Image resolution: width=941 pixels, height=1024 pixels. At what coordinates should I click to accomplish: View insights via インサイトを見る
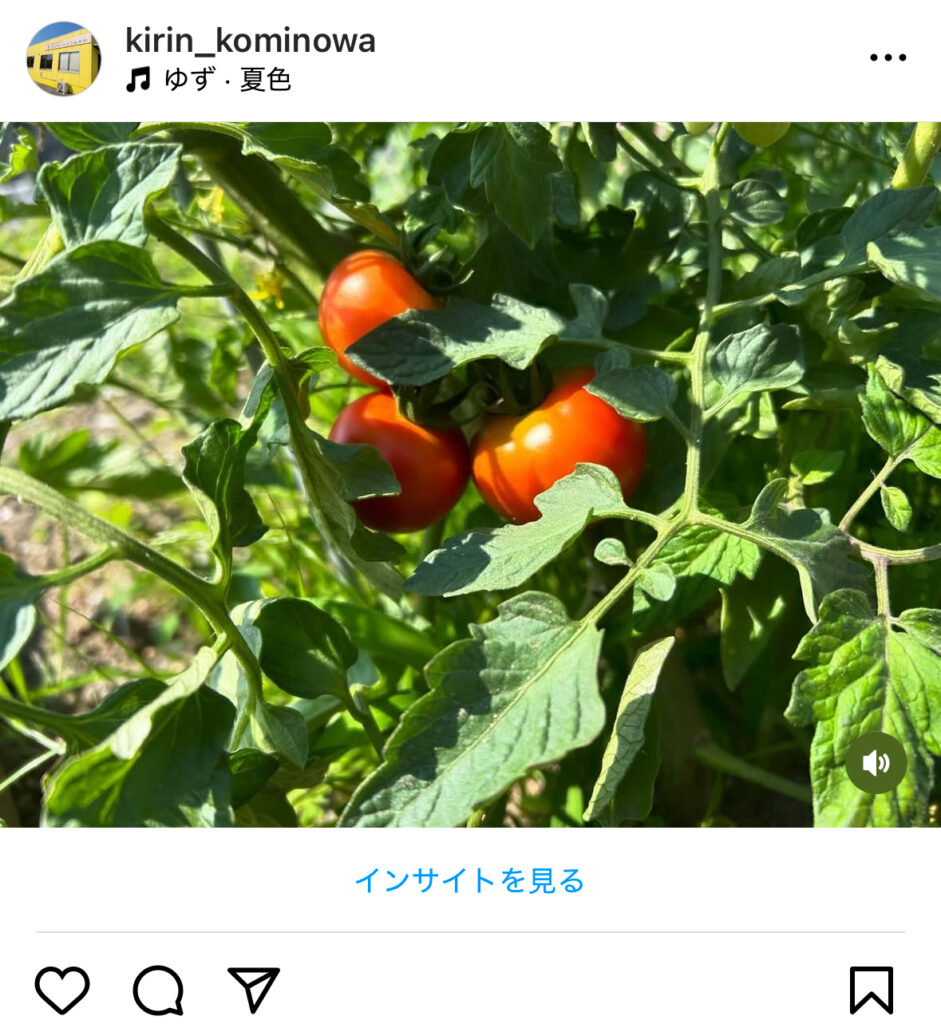point(469,881)
